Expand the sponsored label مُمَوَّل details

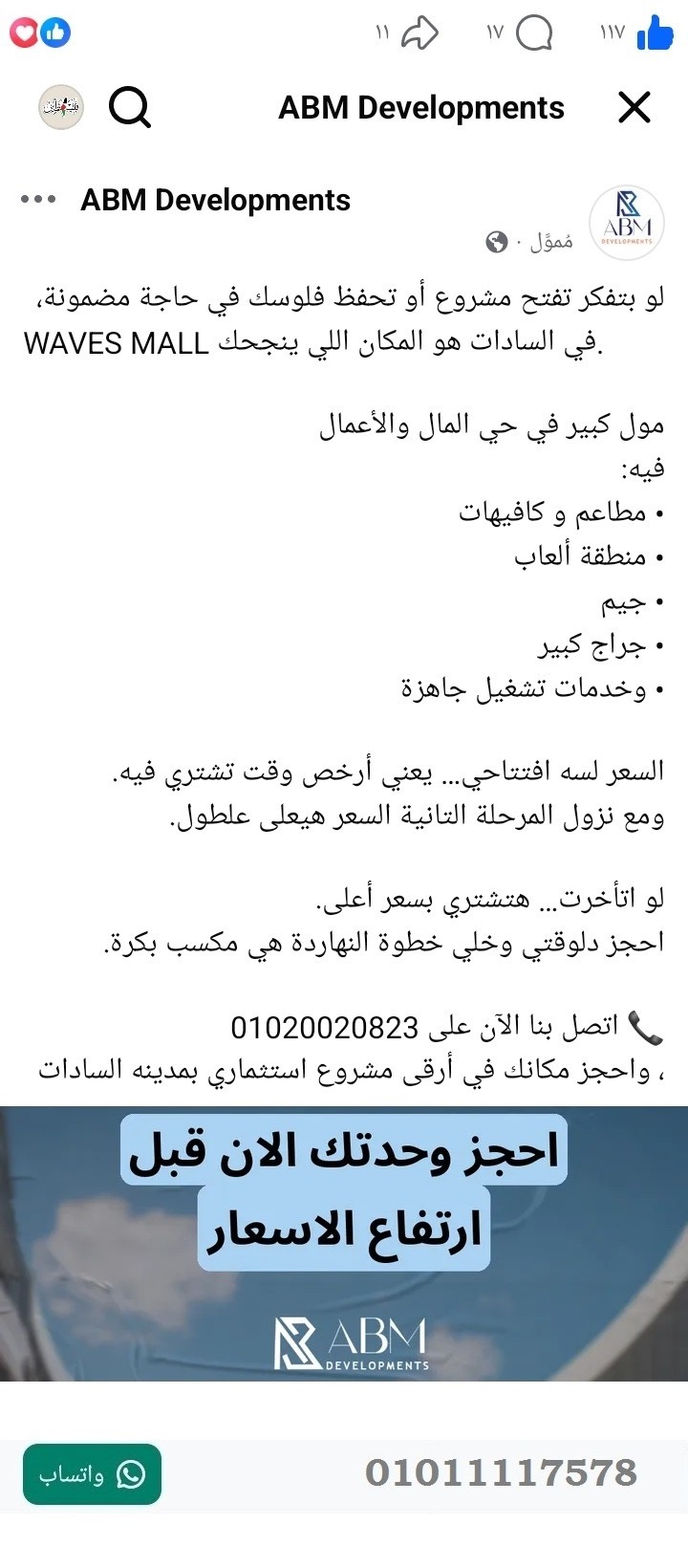[548, 241]
